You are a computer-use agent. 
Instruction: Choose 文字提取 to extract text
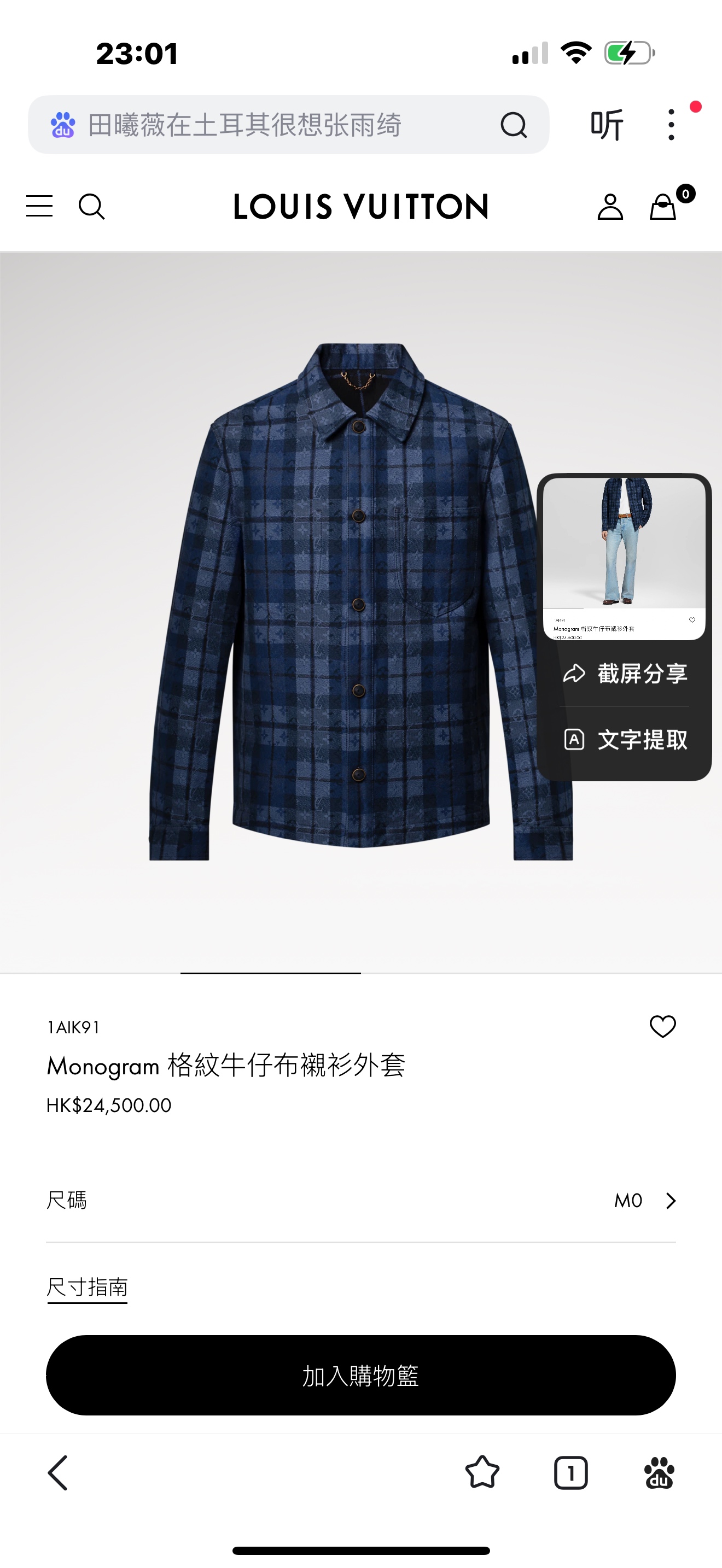pos(625,740)
